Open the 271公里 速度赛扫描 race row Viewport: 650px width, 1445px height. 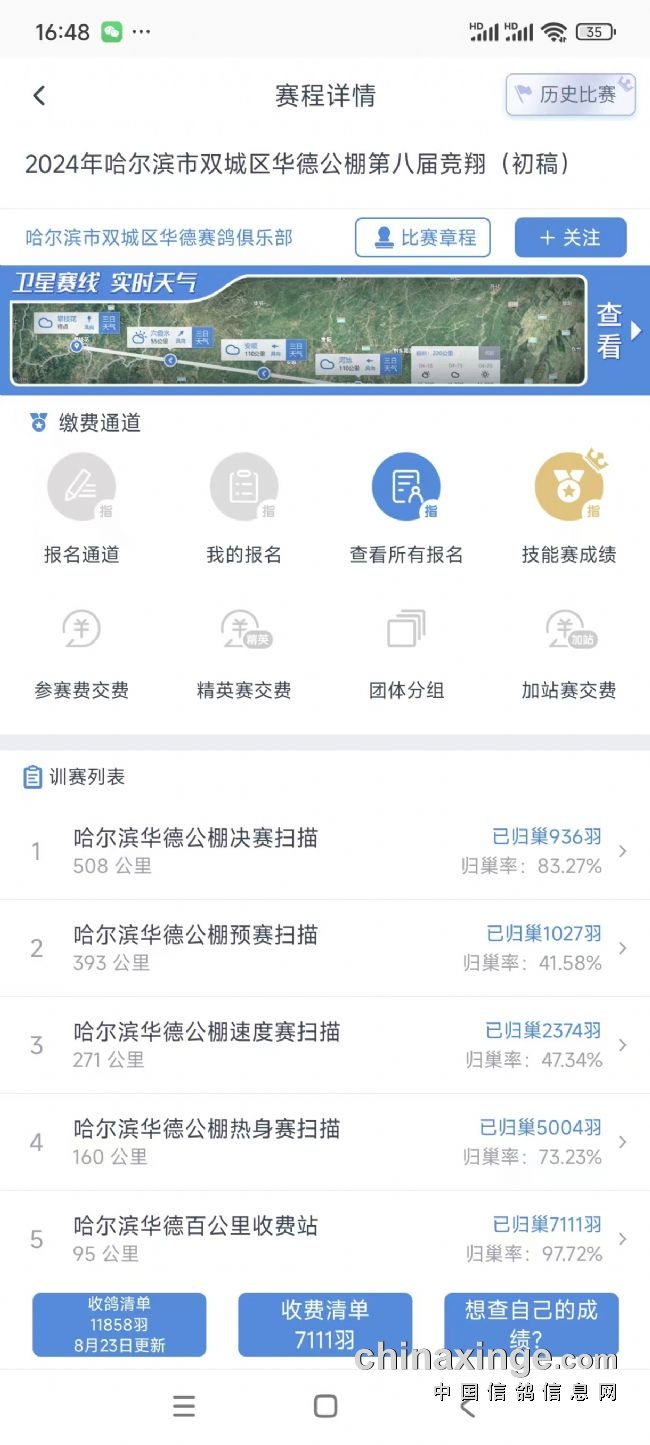325,1045
